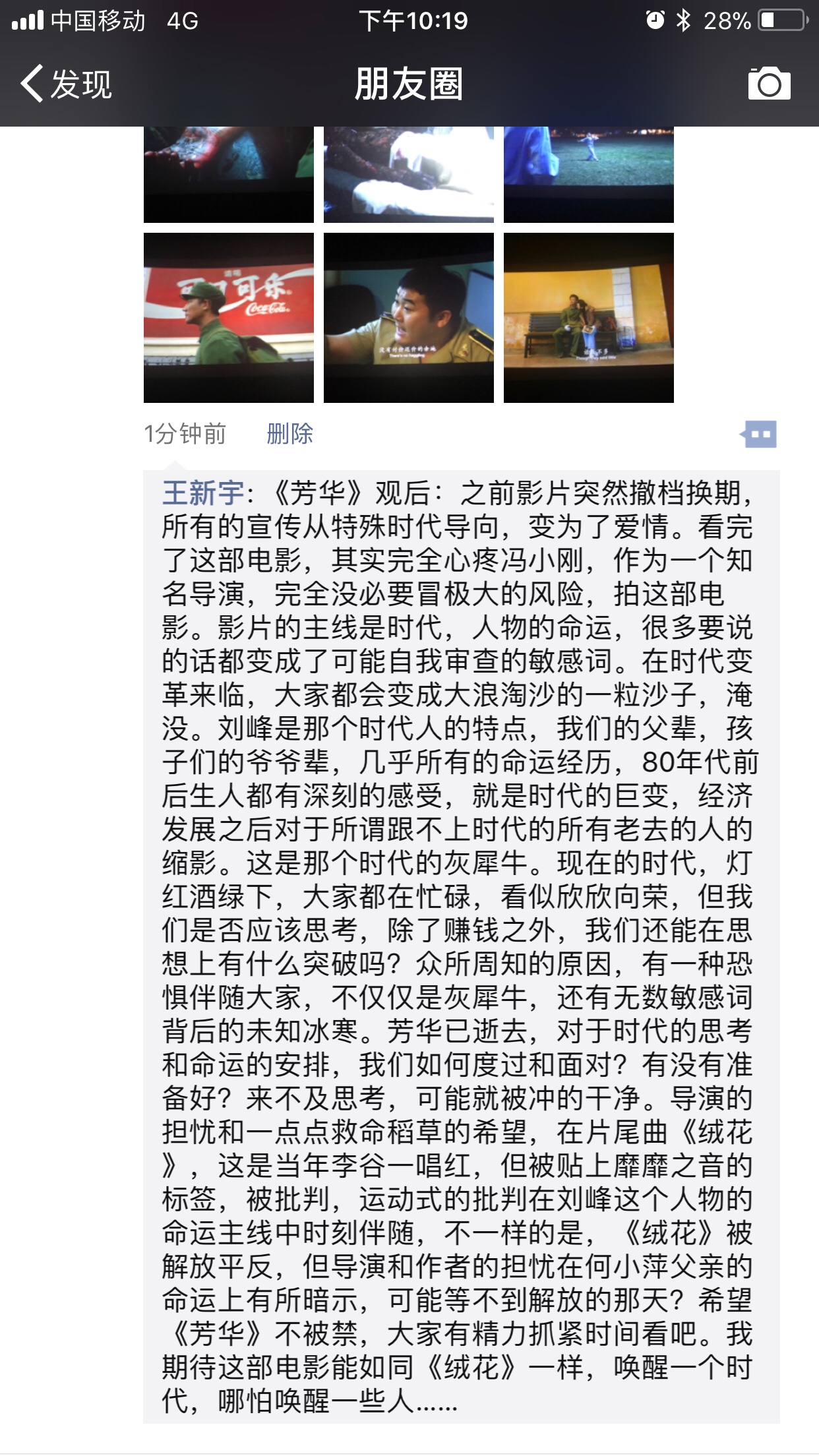819x1456 pixels.
Task: Open the camera to post a moment
Action: [769, 84]
